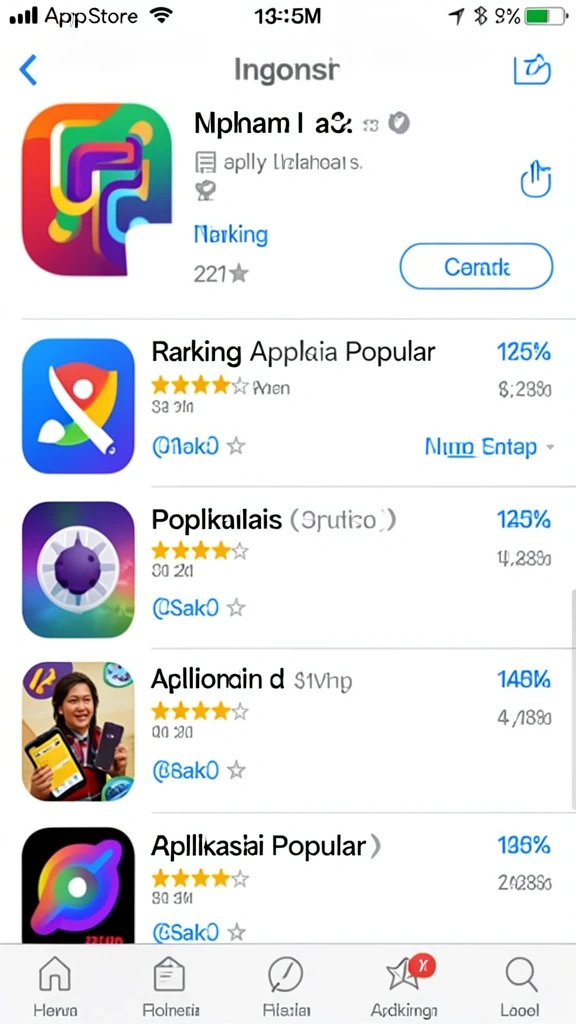The width and height of the screenshot is (576, 1024).
Task: Open the Ardkirngn tab with the red badge
Action: pyautogui.click(x=406, y=985)
